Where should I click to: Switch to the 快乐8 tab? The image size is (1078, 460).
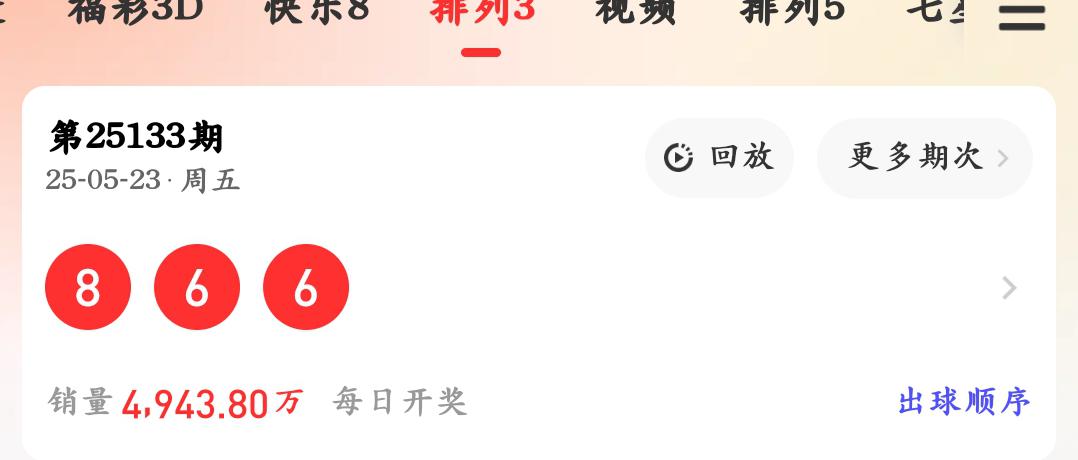[317, 10]
